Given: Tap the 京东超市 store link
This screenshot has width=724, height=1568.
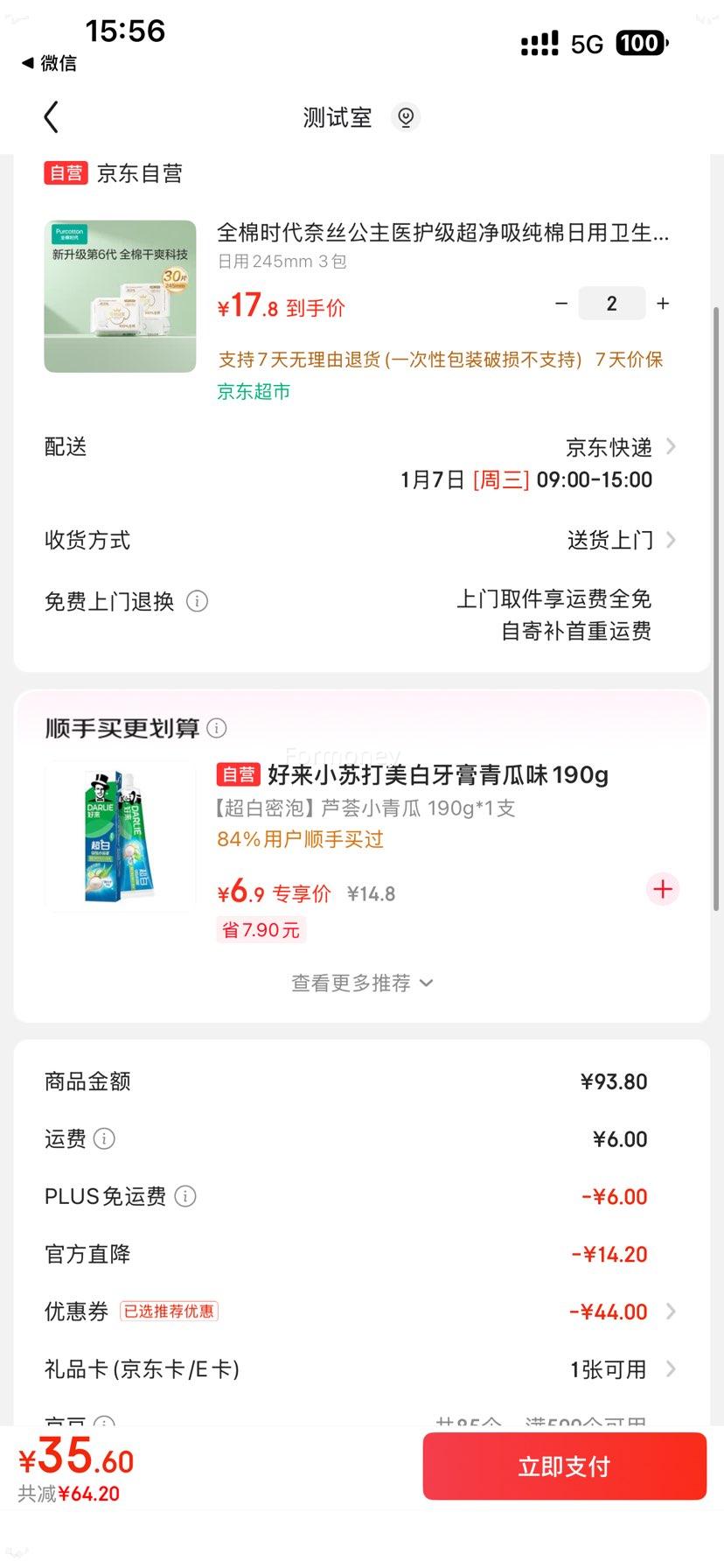Looking at the screenshot, I should pos(252,391).
